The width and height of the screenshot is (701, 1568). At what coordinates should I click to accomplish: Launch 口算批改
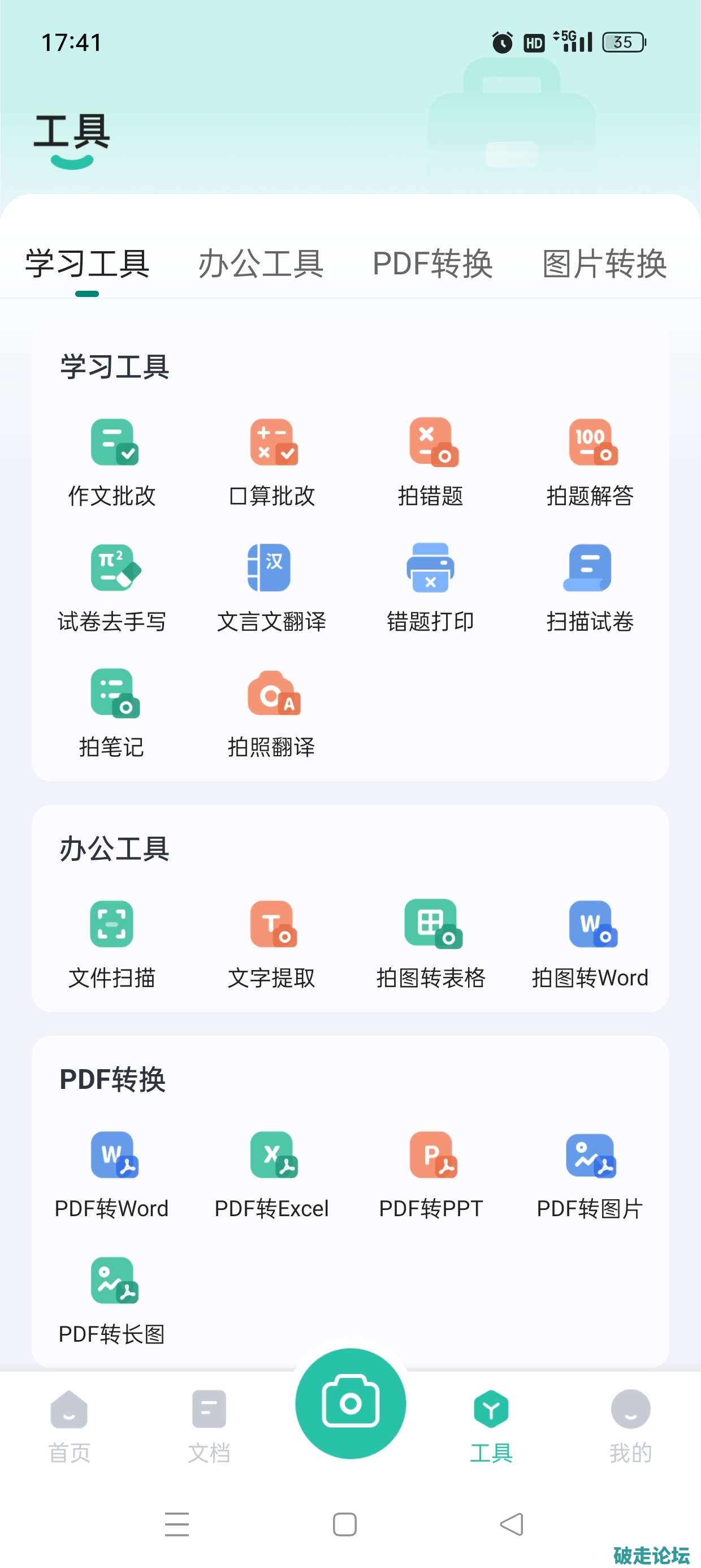[272, 463]
